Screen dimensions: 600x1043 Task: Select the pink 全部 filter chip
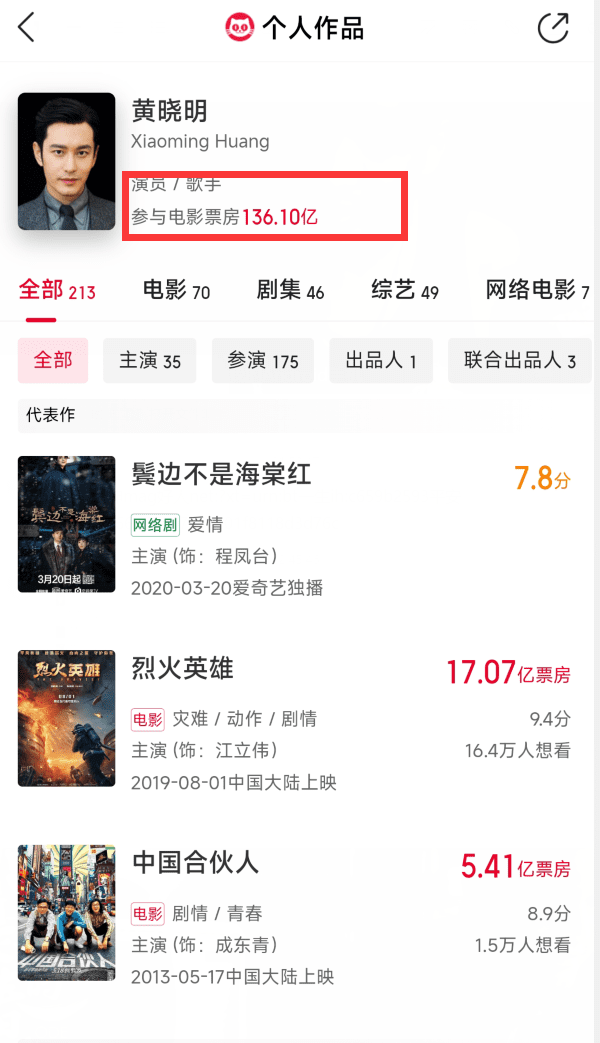pos(53,361)
